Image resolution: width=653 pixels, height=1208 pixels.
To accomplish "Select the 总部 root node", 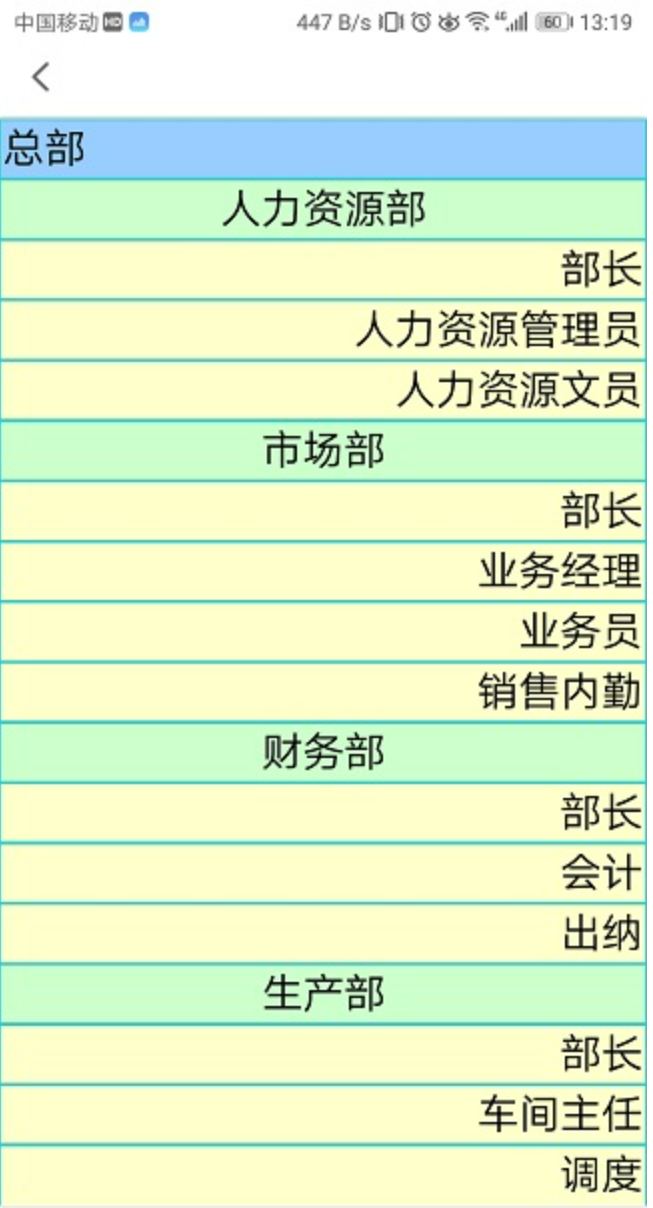I will click(45, 150).
